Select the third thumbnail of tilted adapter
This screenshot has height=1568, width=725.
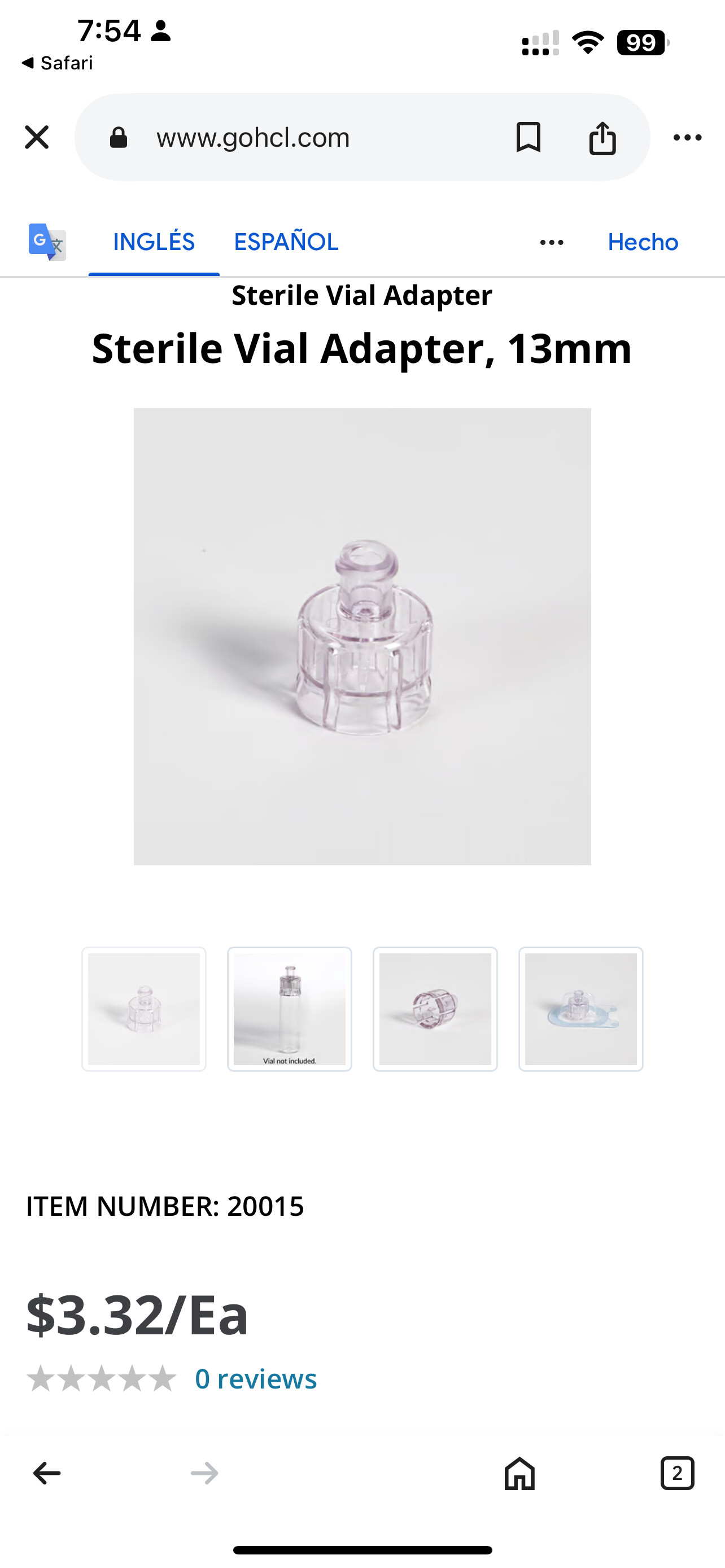coord(435,1009)
